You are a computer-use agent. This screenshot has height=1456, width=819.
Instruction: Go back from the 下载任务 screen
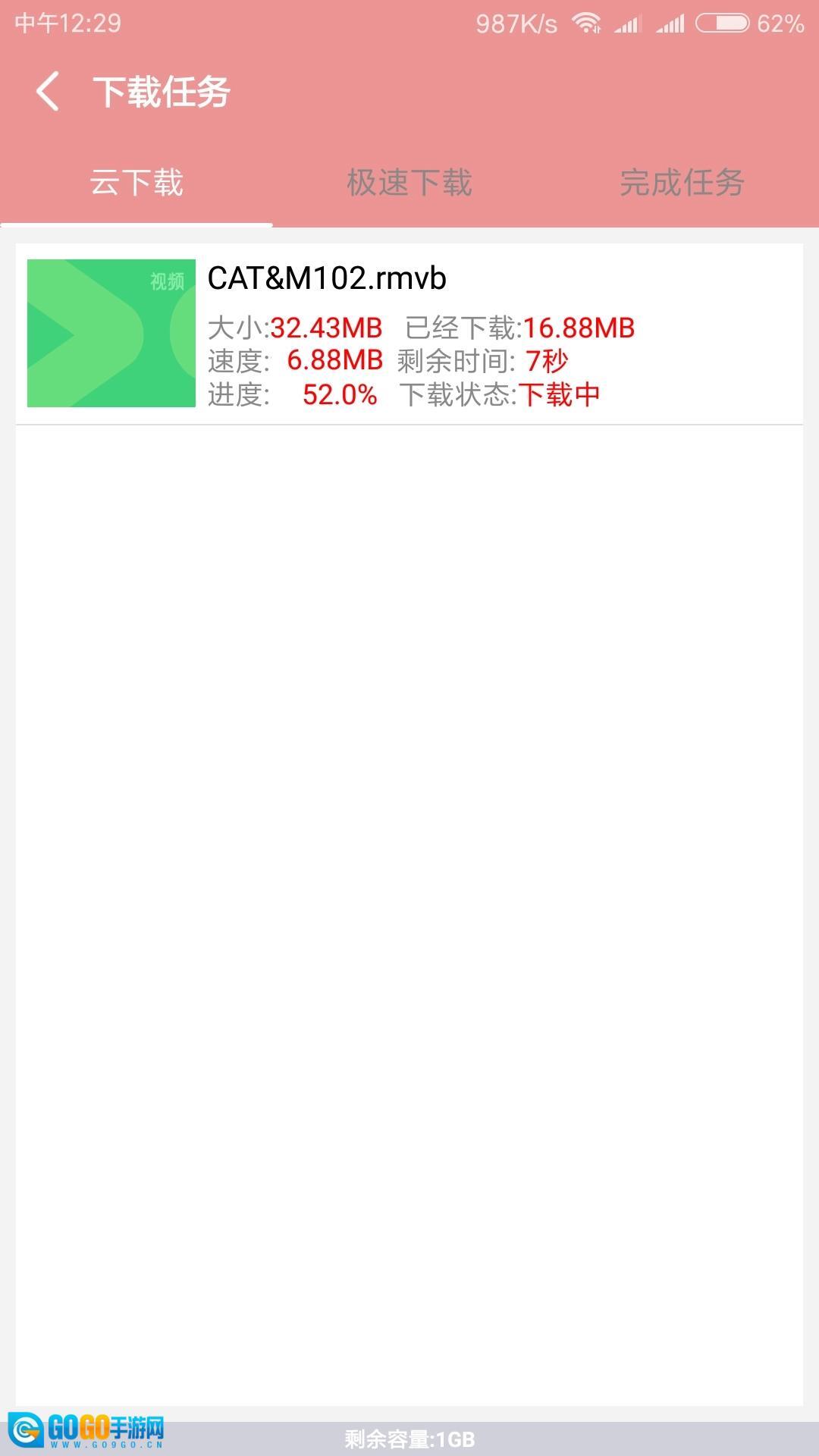point(48,92)
